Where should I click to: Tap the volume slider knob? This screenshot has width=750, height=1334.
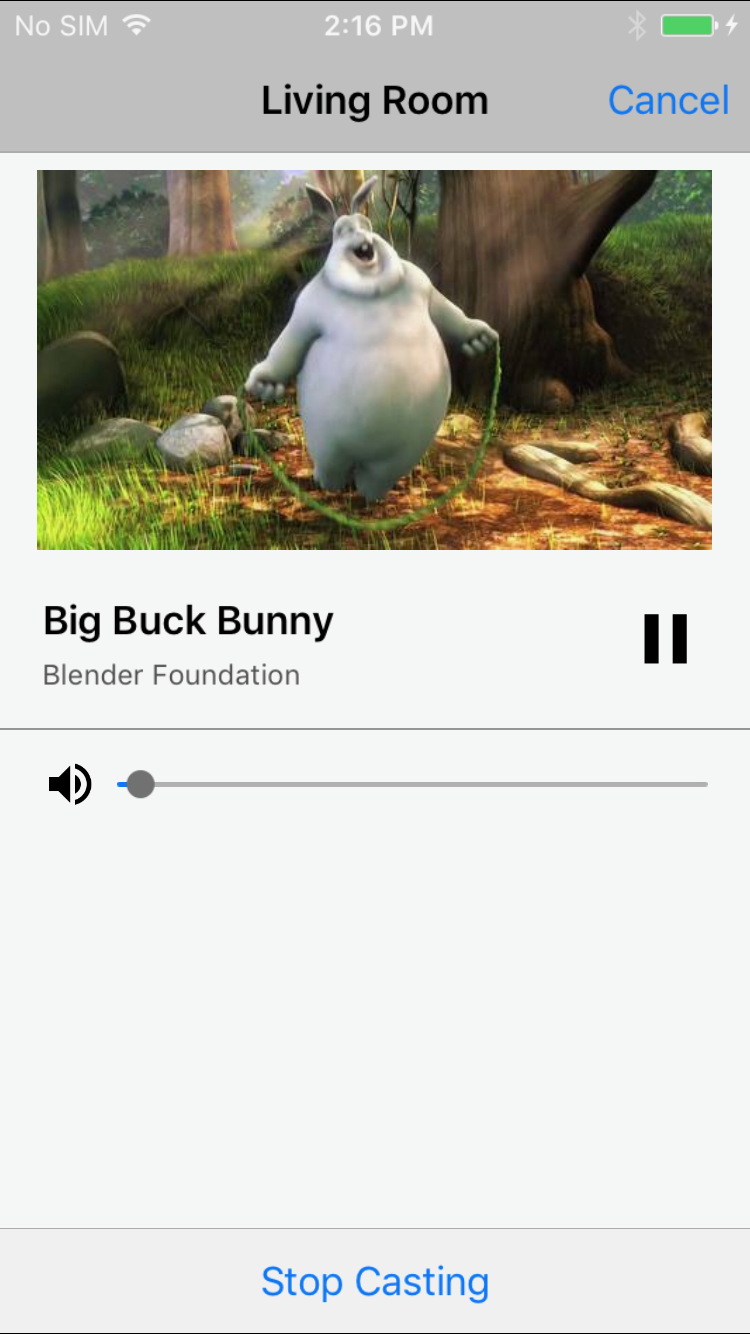[141, 784]
